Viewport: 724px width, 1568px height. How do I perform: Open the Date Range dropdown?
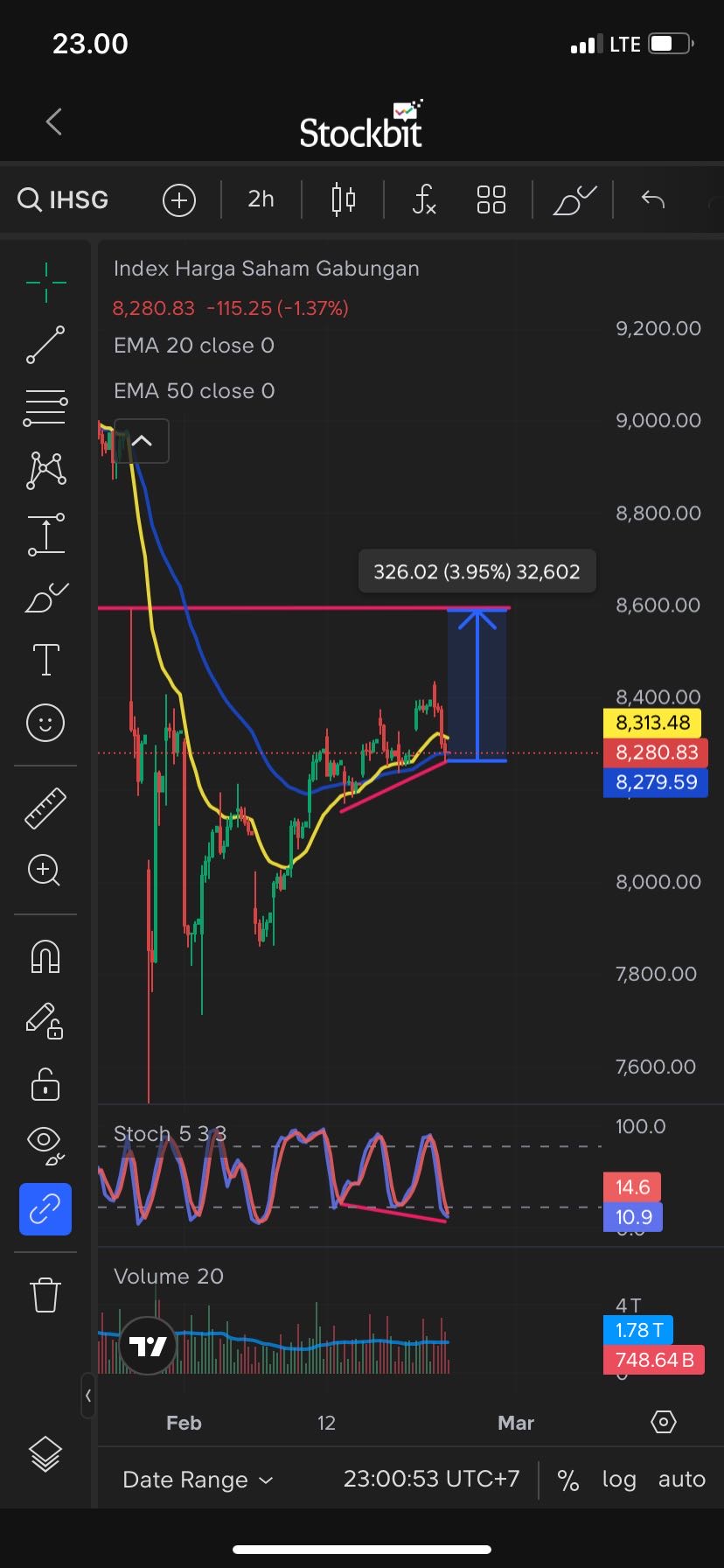coord(198,1479)
